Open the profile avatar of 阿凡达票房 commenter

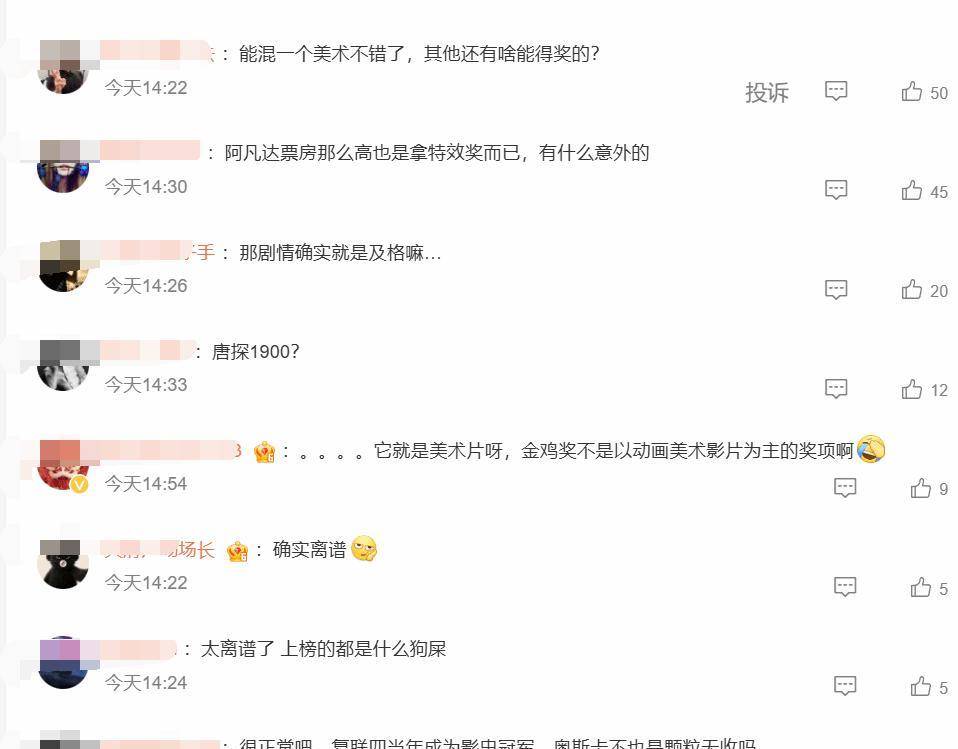point(63,167)
